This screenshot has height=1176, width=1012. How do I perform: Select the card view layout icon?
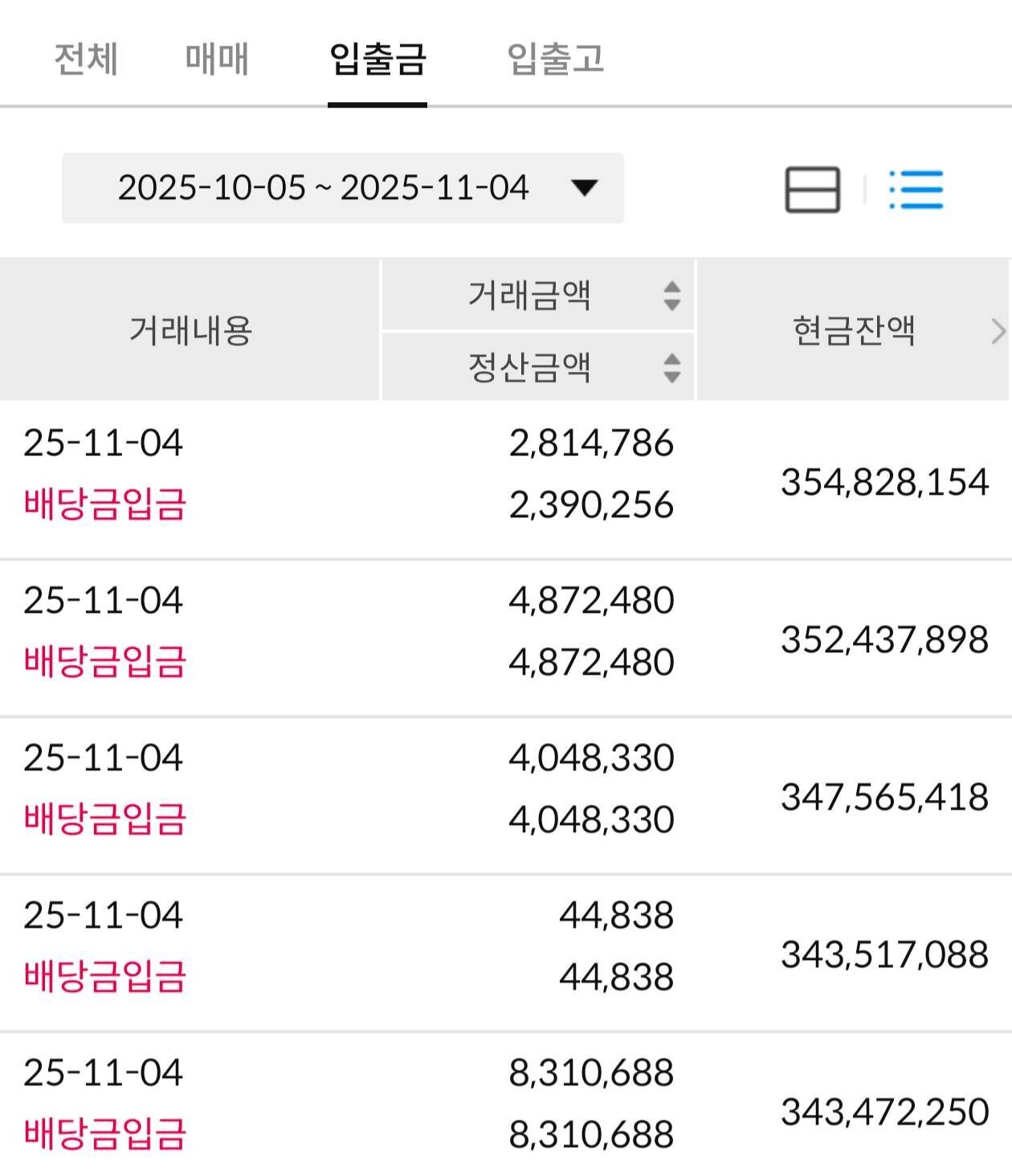[x=811, y=190]
